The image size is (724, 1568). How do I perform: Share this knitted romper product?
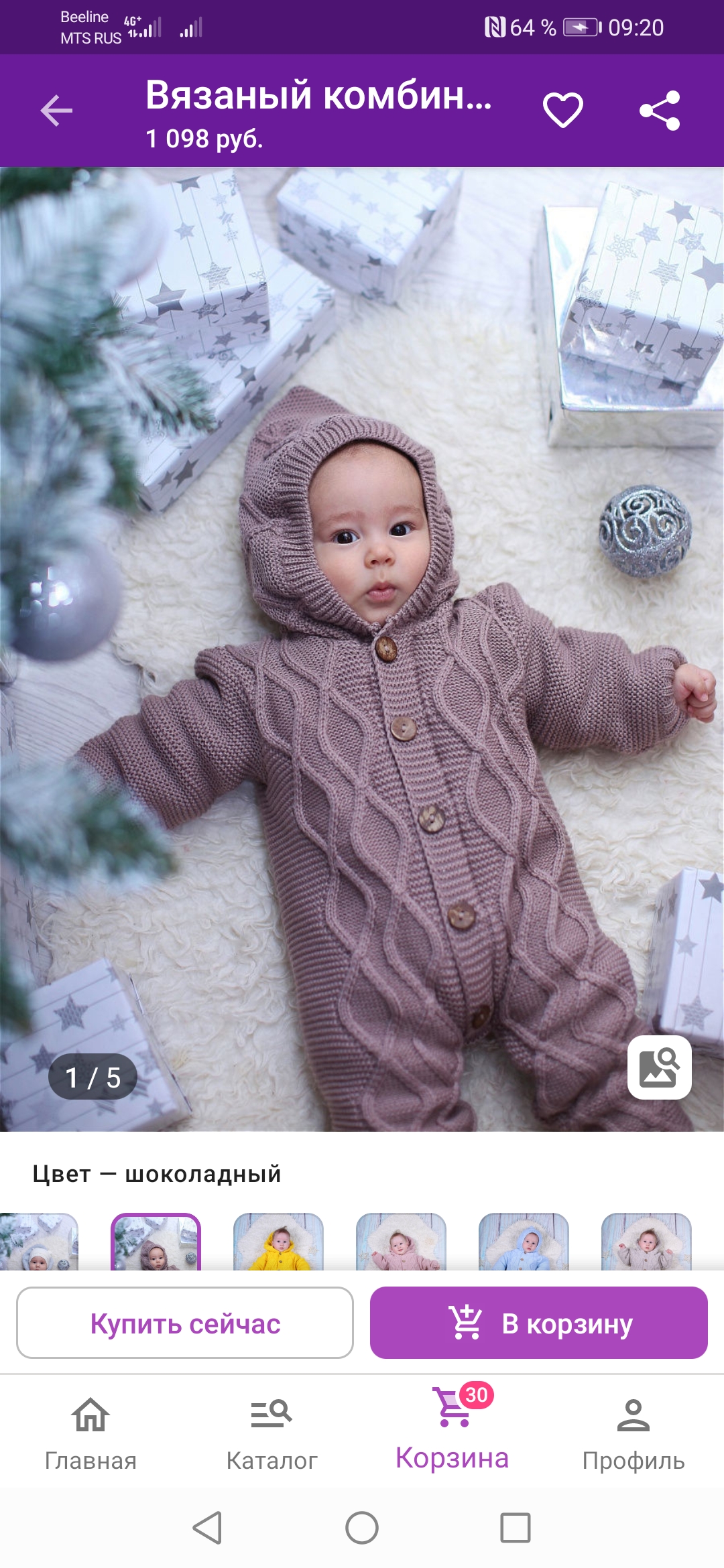[x=660, y=111]
